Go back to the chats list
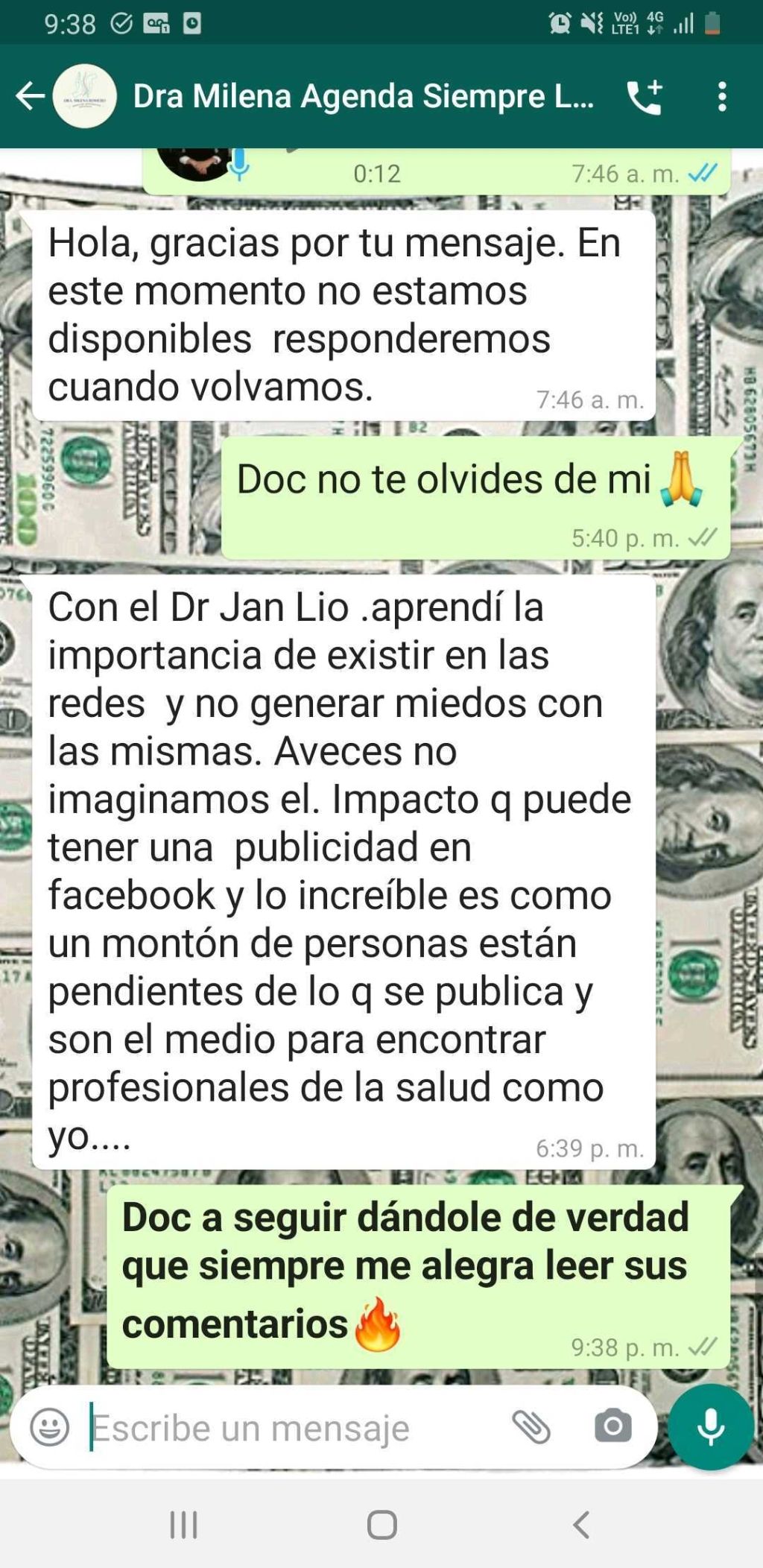The width and height of the screenshot is (763, 1568). click(x=30, y=96)
